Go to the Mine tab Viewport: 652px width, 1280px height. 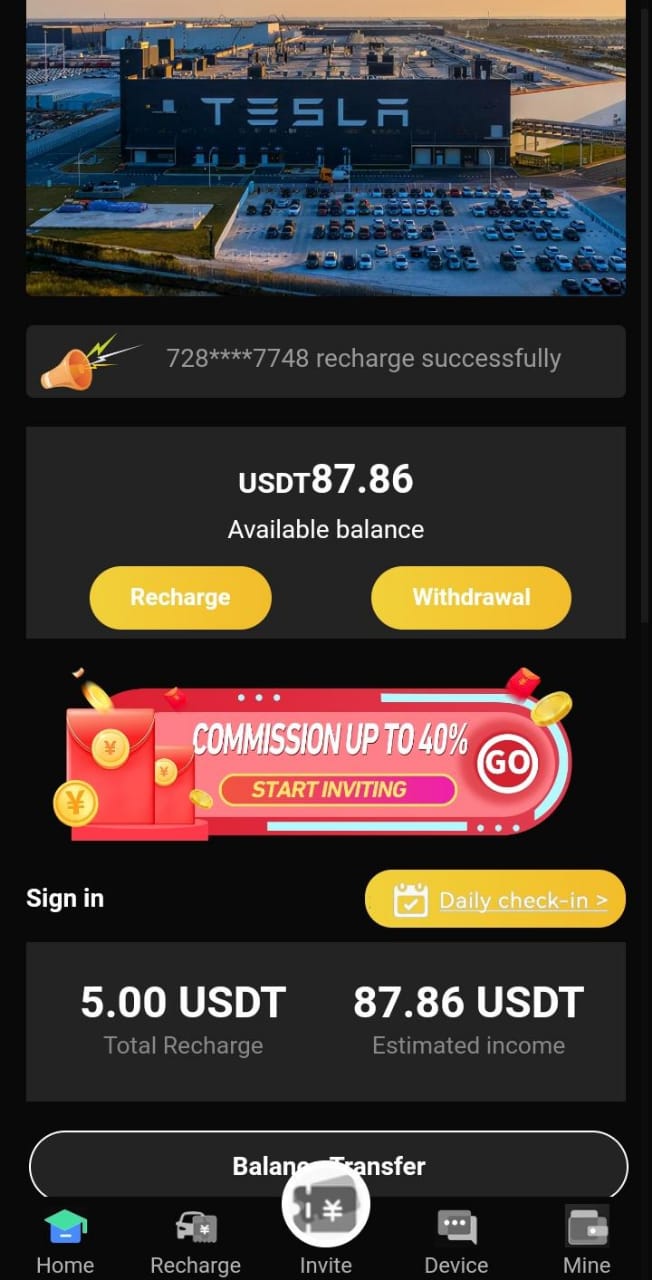point(586,1241)
